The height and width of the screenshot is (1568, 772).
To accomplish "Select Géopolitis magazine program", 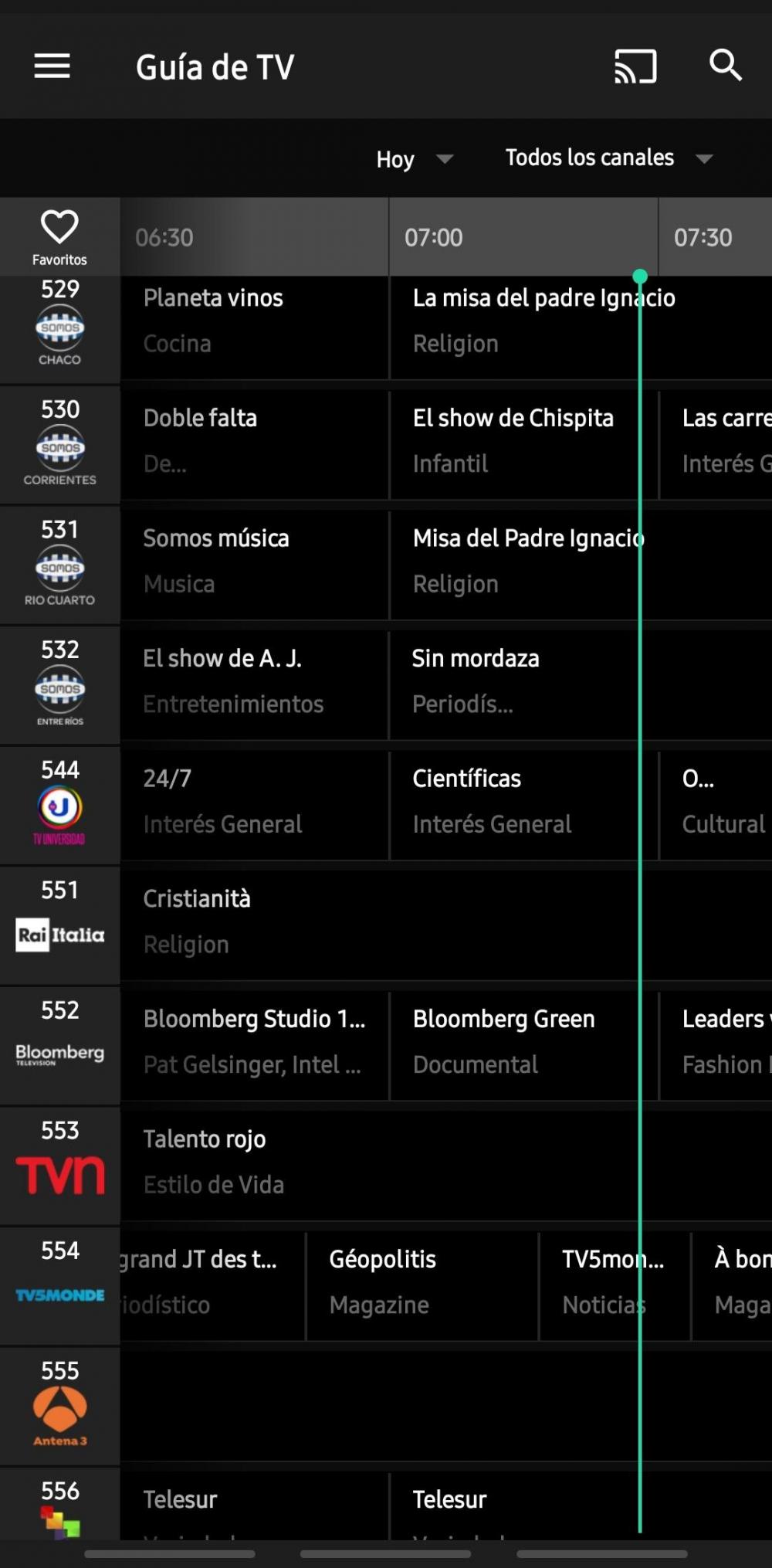I will [x=421, y=1282].
